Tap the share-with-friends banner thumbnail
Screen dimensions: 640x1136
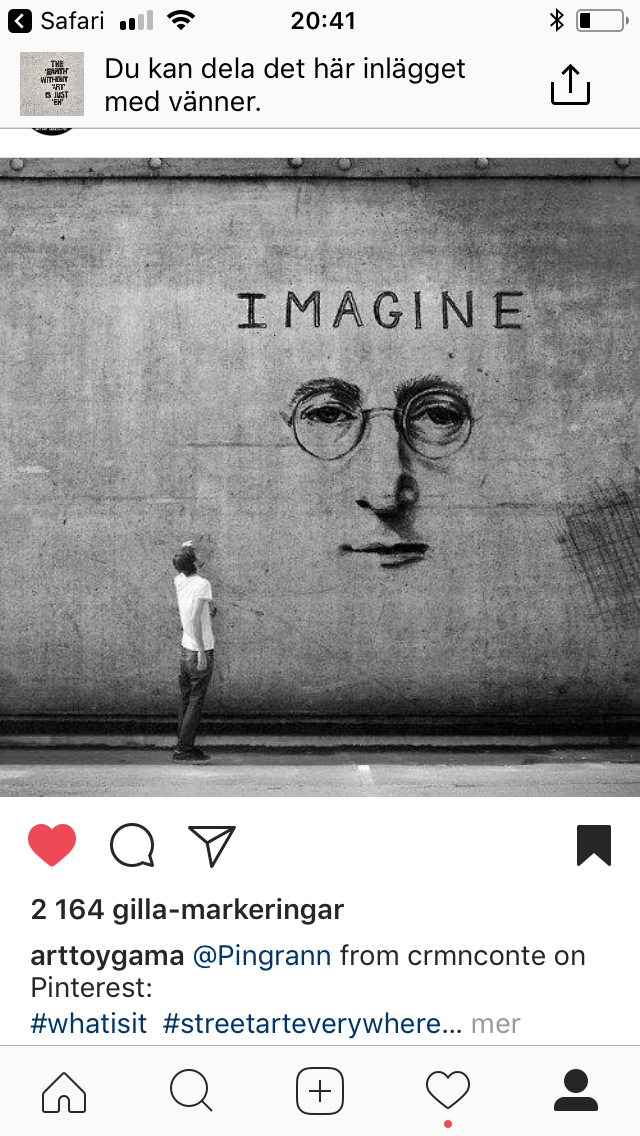[x=52, y=85]
